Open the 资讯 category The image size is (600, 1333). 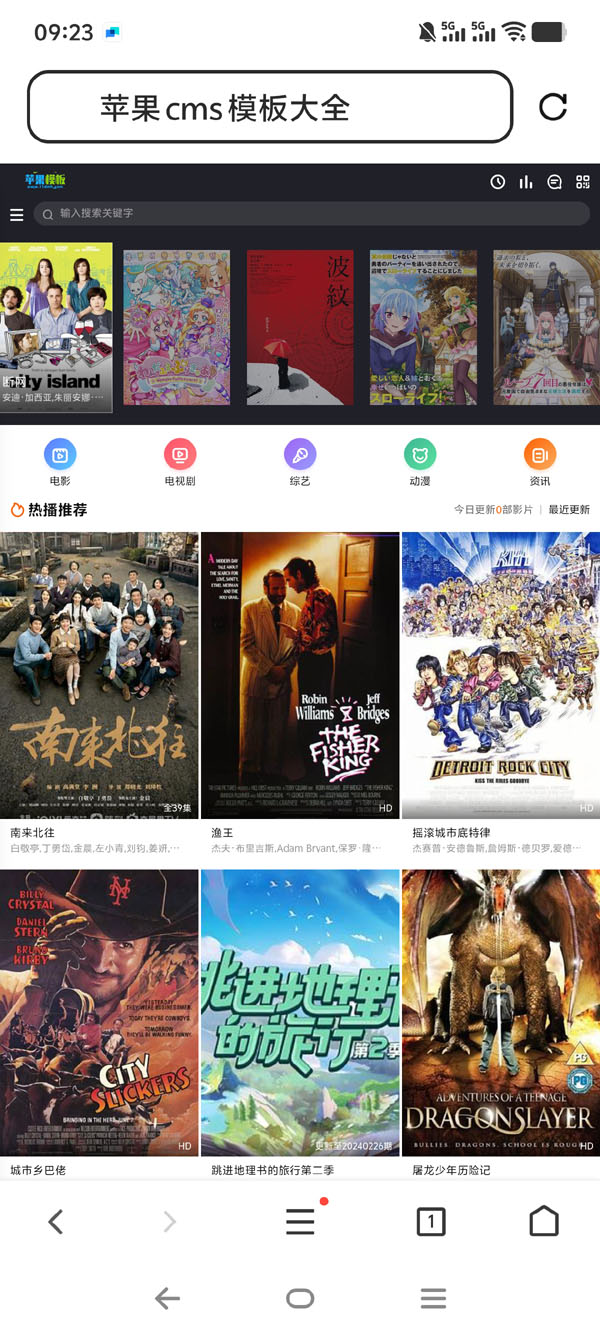coord(540,463)
